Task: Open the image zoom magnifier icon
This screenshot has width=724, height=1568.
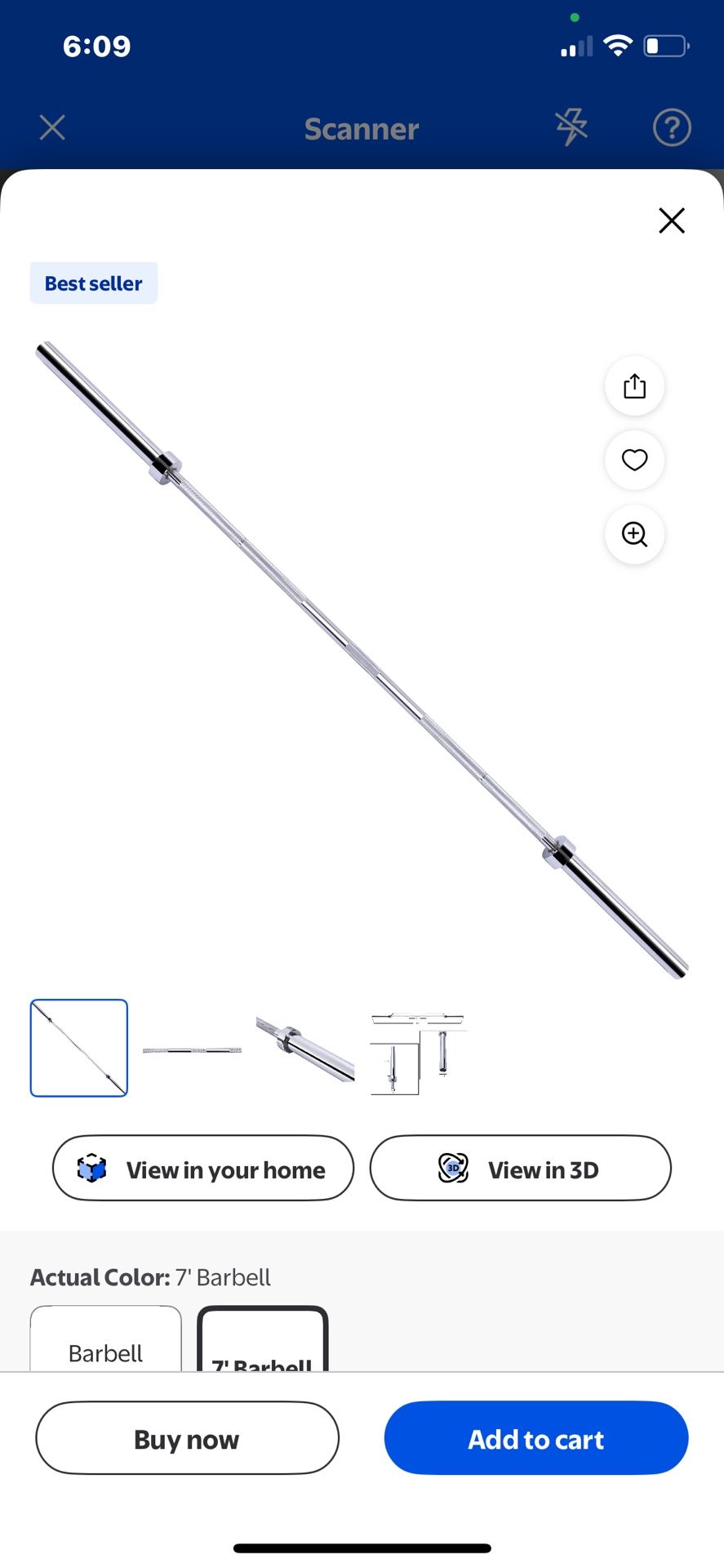Action: click(634, 535)
